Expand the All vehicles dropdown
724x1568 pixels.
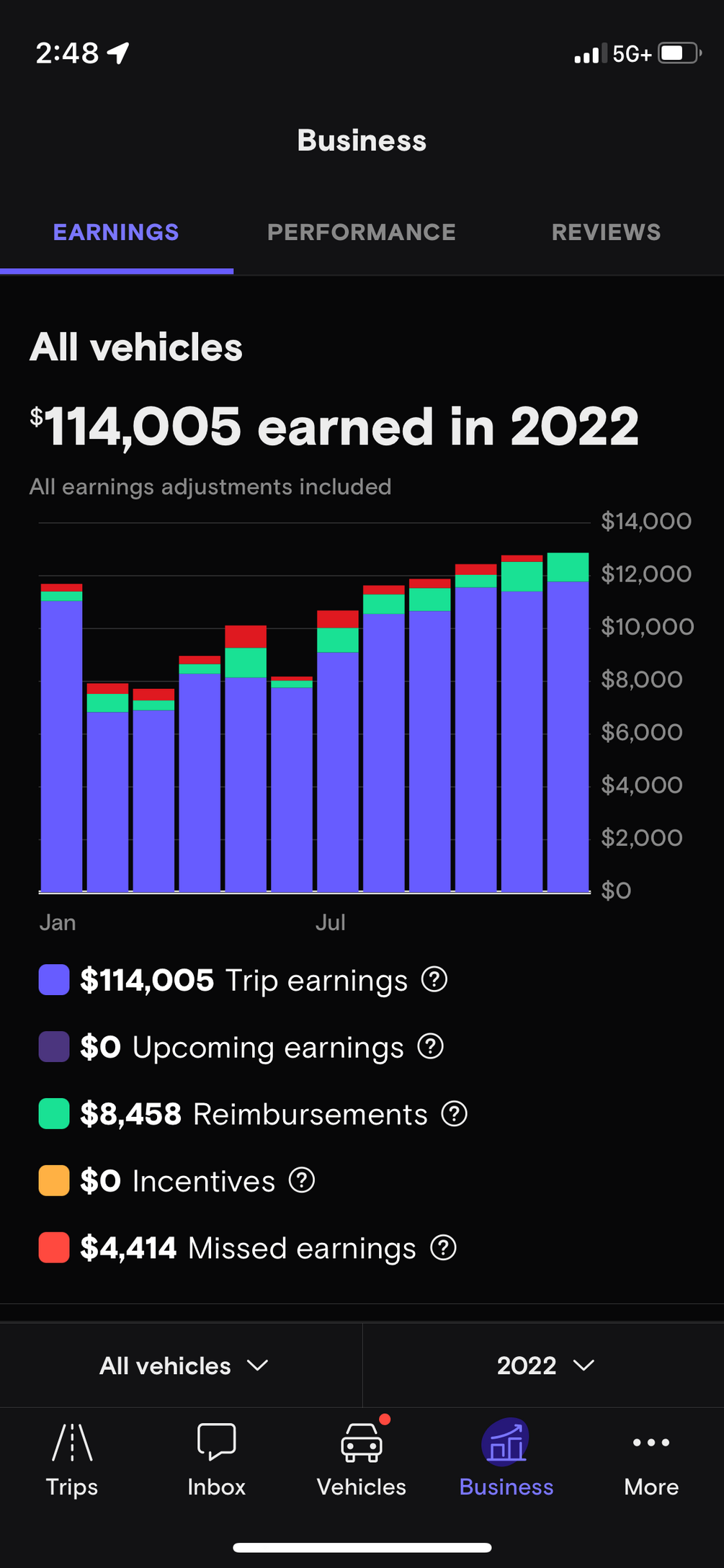(183, 1366)
